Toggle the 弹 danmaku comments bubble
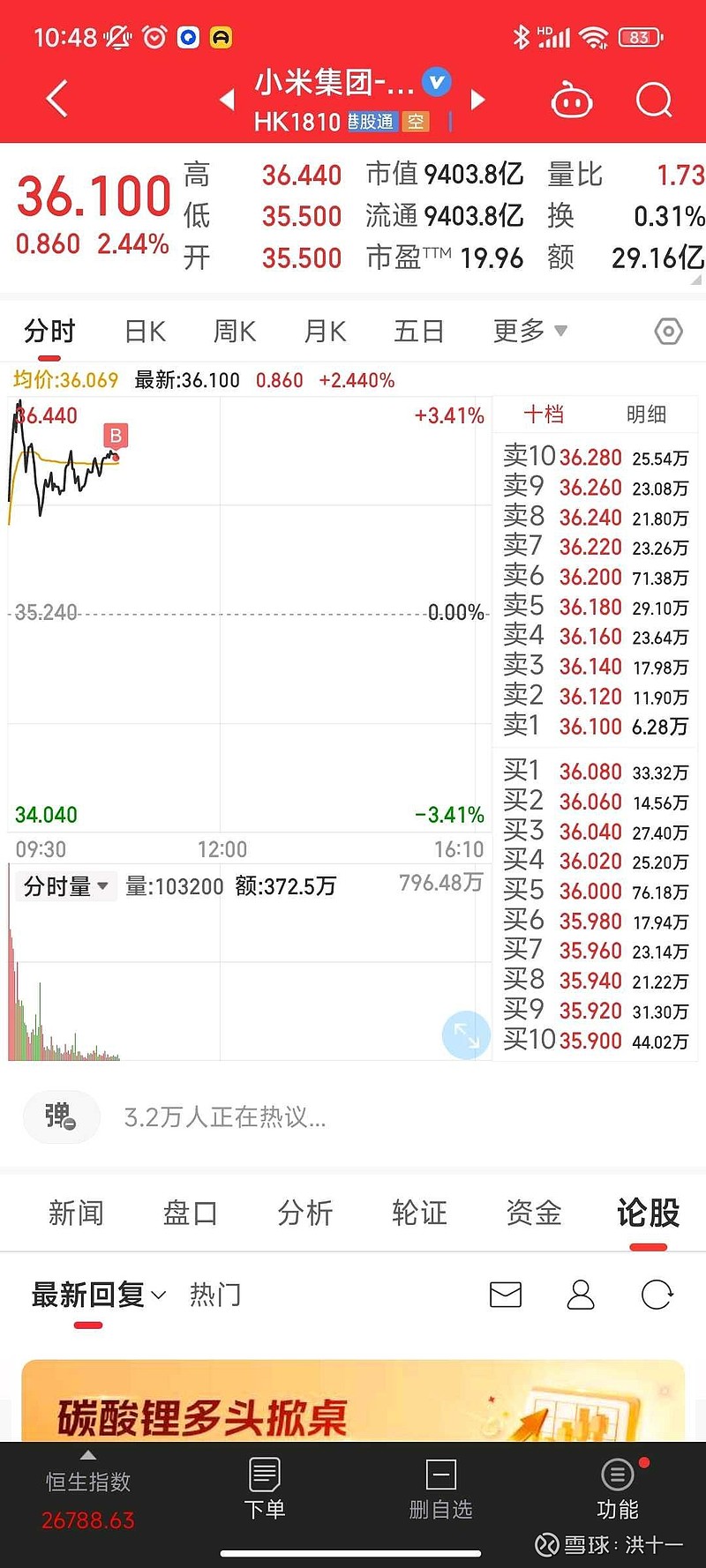The width and height of the screenshot is (706, 1568). pos(61,1116)
